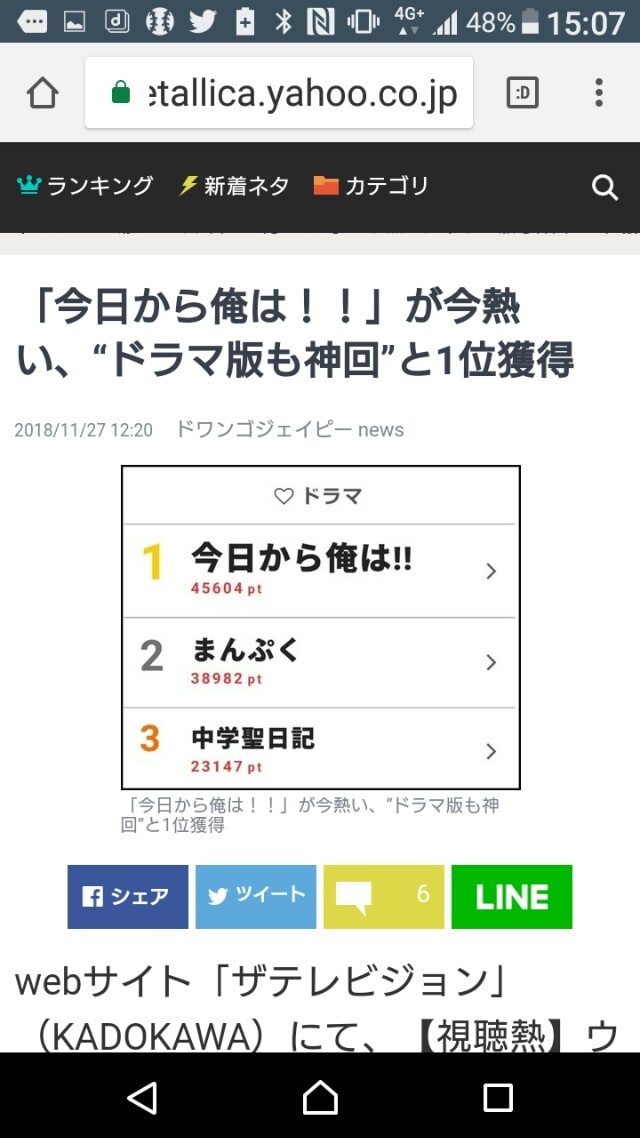Go to the browser home page
640x1138 pixels.
(x=43, y=94)
